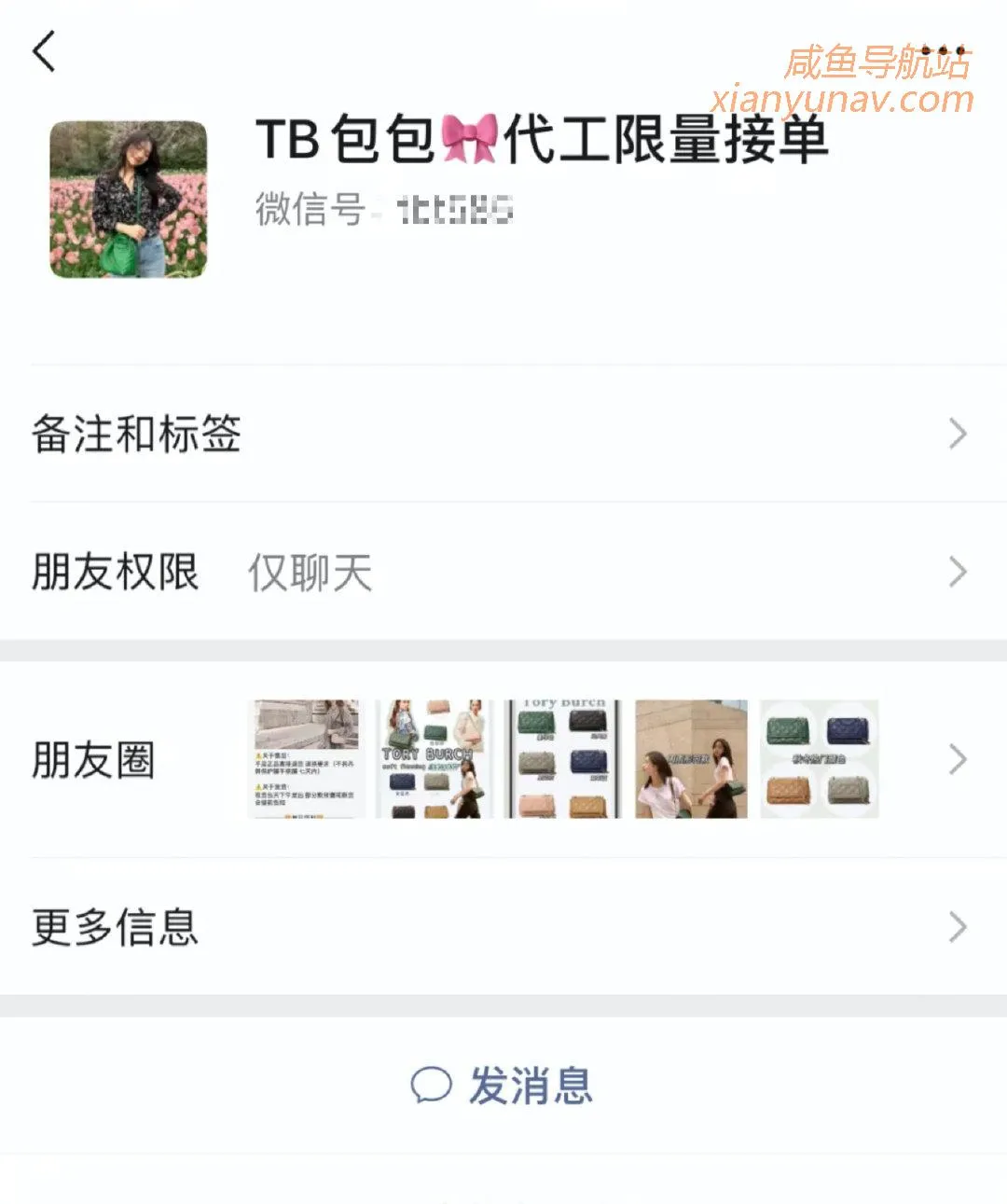The width and height of the screenshot is (1007, 1204).
Task: Open the 备注和标签 remarks settings
Action: [x=135, y=434]
